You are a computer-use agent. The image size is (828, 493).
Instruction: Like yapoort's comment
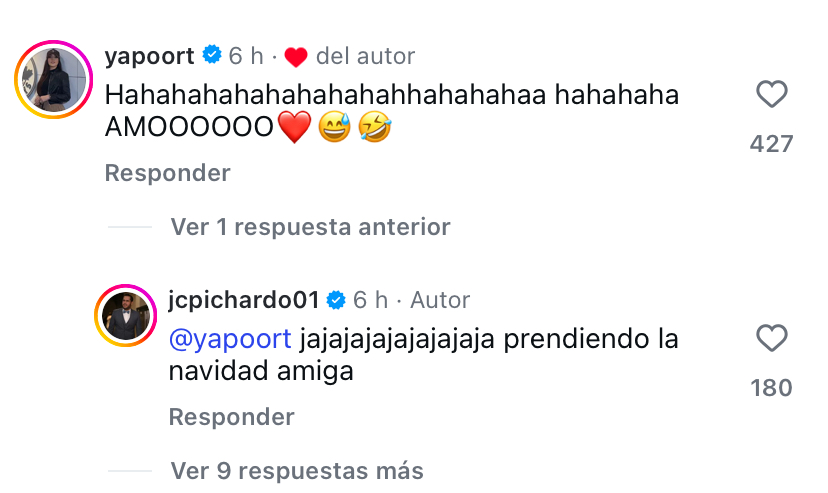[x=771, y=95]
